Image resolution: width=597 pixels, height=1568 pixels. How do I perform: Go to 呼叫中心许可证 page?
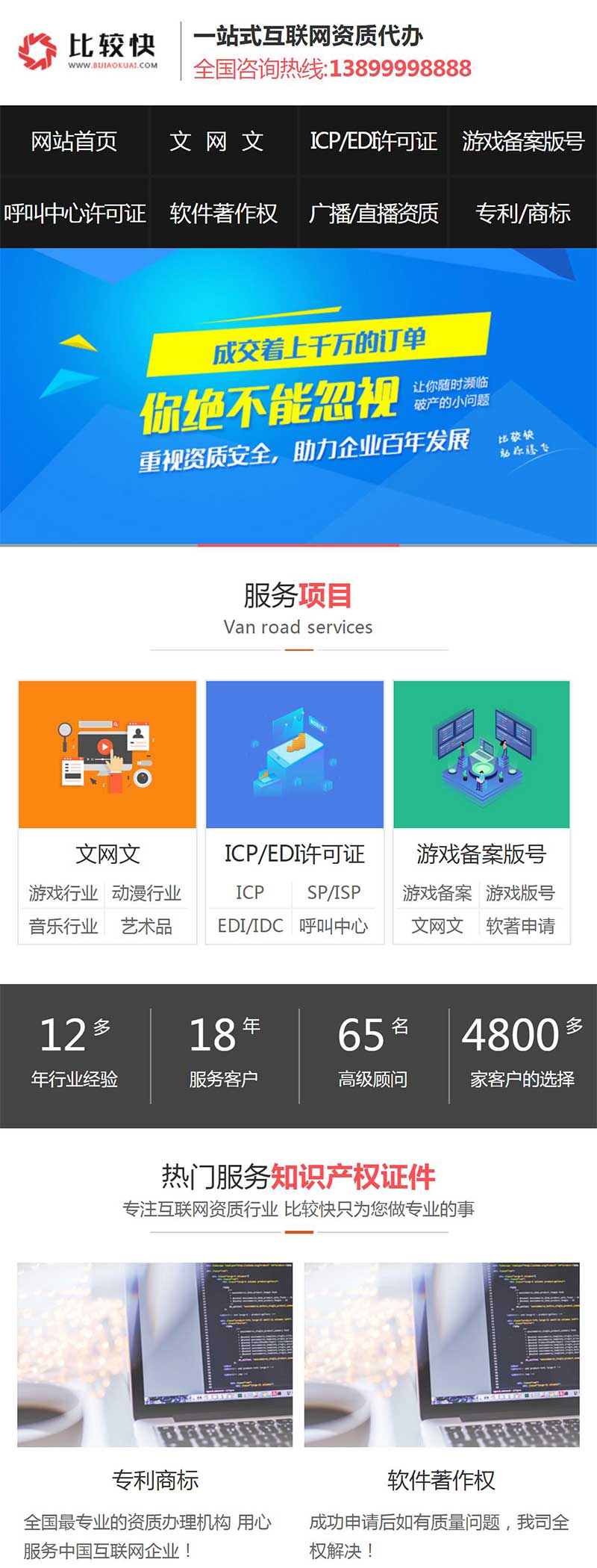point(75,214)
